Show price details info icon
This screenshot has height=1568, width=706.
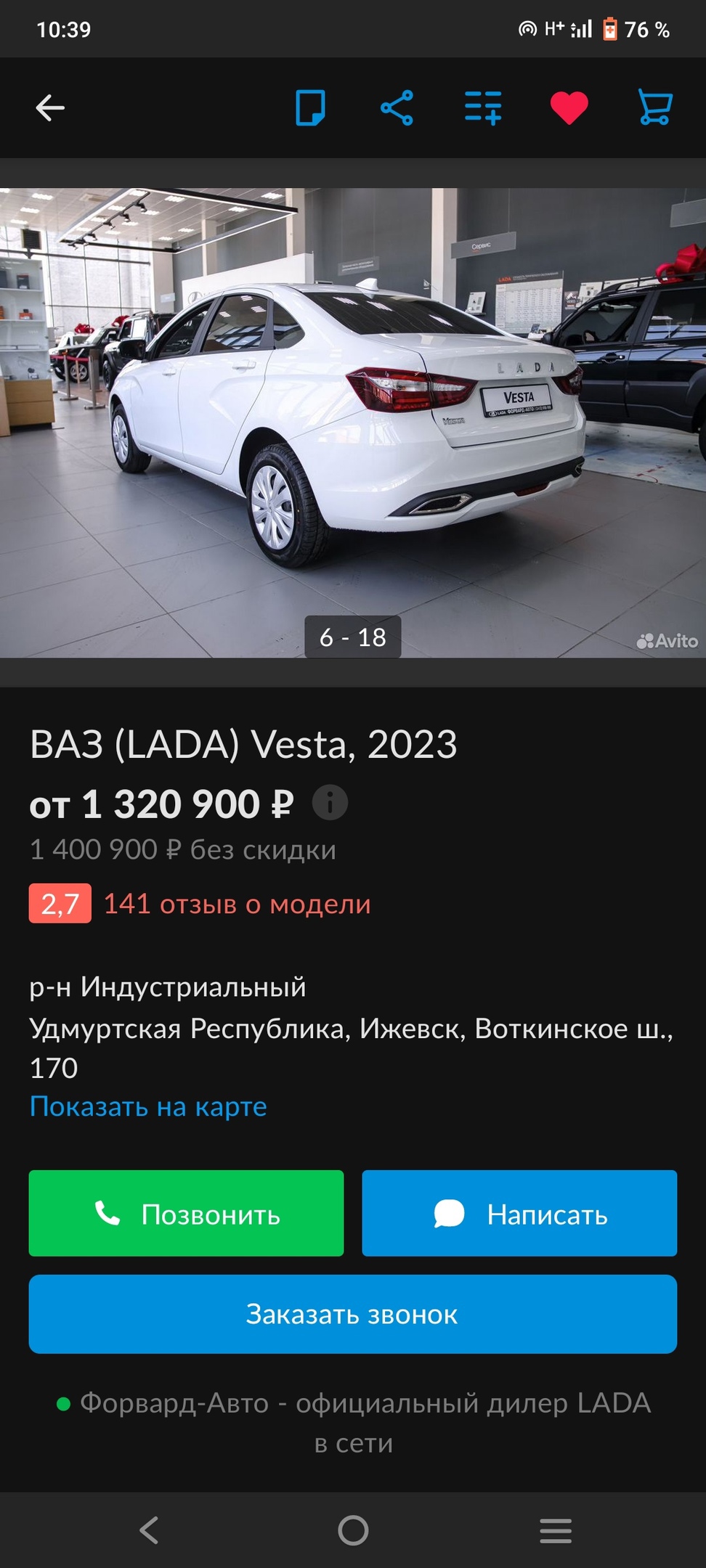tap(330, 803)
